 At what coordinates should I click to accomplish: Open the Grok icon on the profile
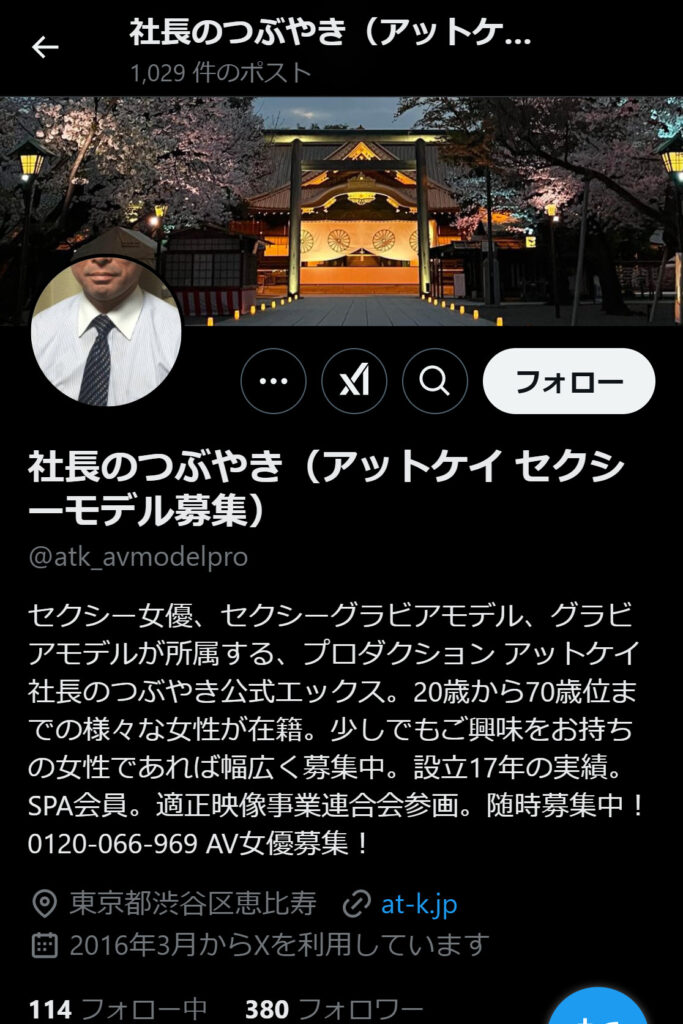pyautogui.click(x=354, y=381)
